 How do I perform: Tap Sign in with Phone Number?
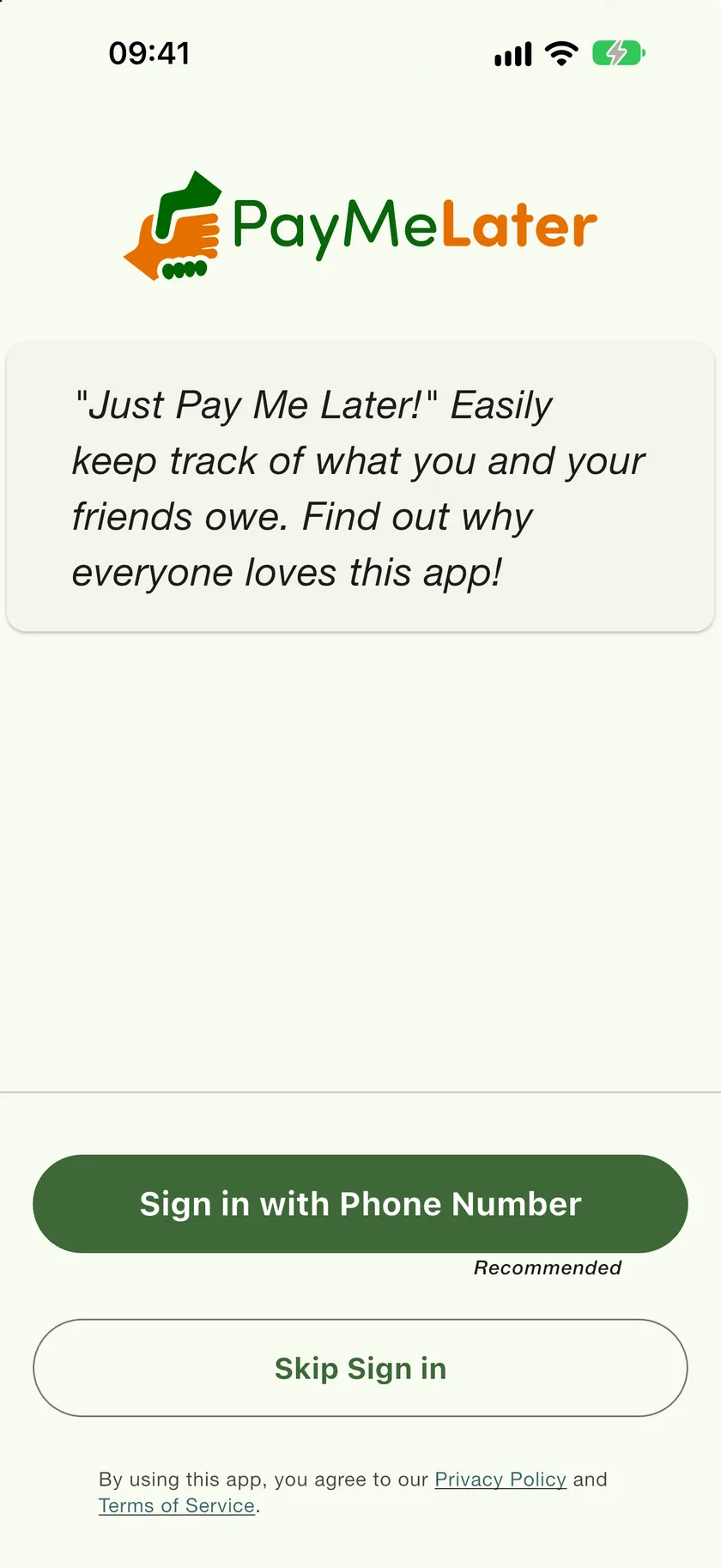tap(360, 1204)
